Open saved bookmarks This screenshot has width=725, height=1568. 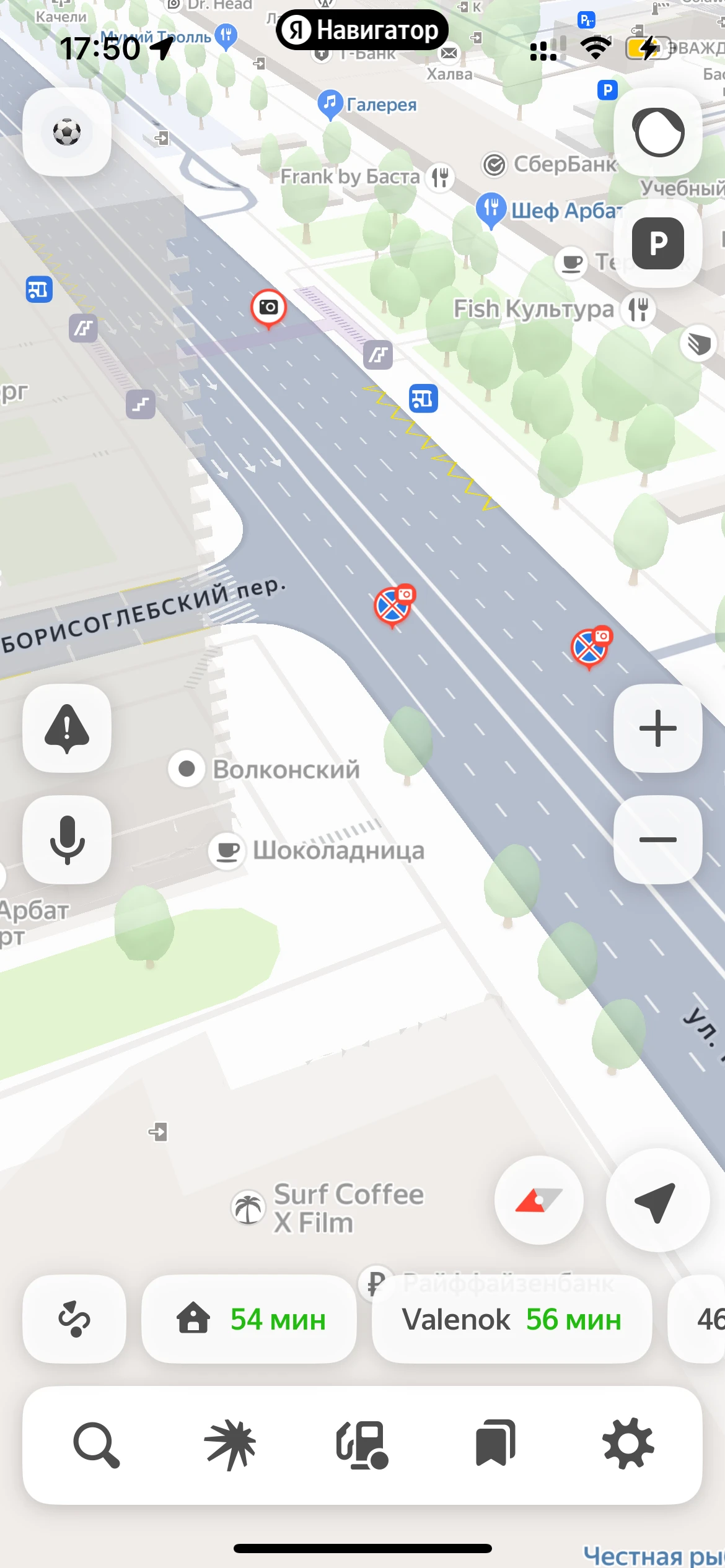pyautogui.click(x=495, y=1445)
